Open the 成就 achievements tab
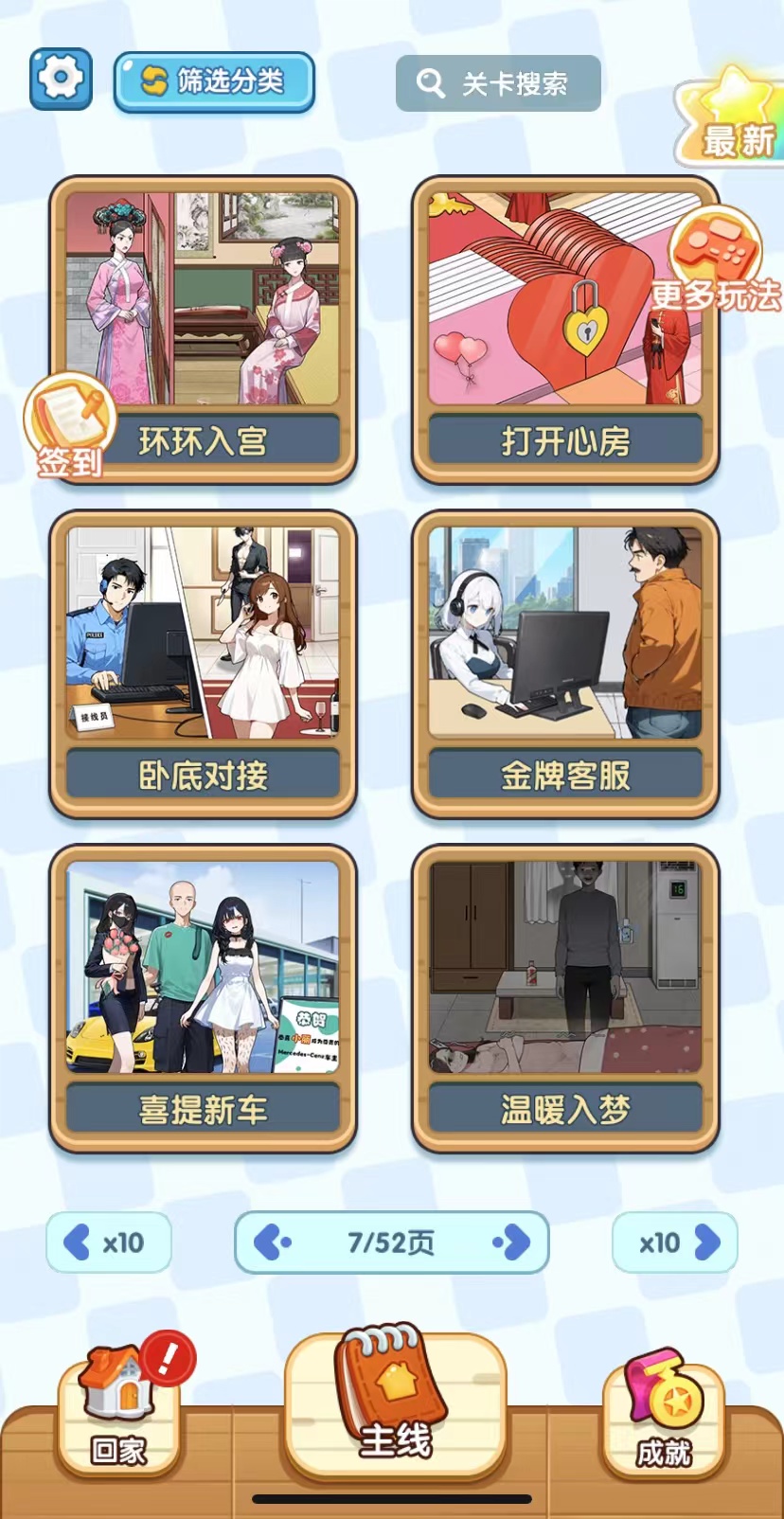 [664, 1411]
